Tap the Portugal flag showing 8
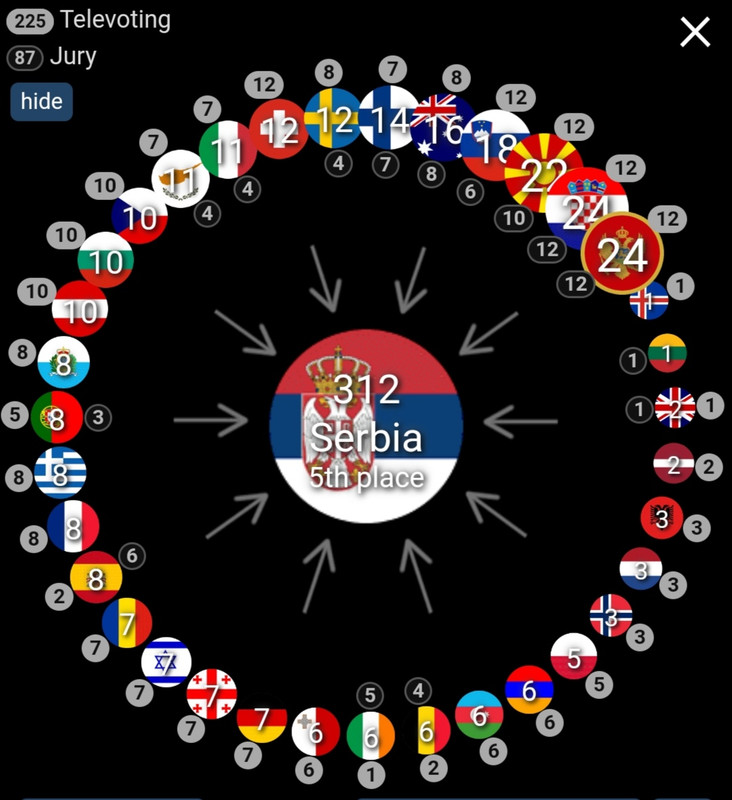The image size is (732, 800). tap(57, 417)
